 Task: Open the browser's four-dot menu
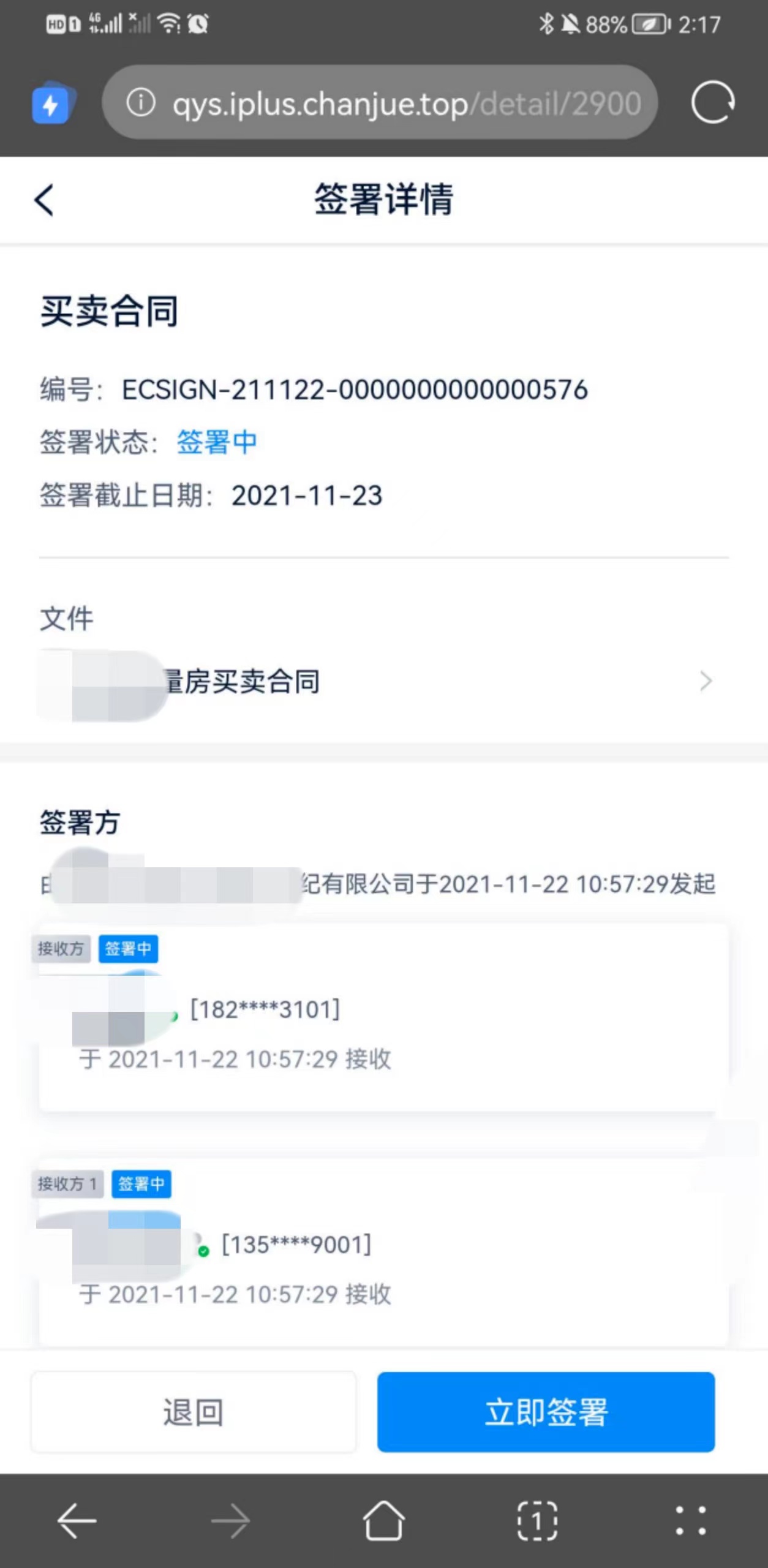click(x=691, y=1520)
